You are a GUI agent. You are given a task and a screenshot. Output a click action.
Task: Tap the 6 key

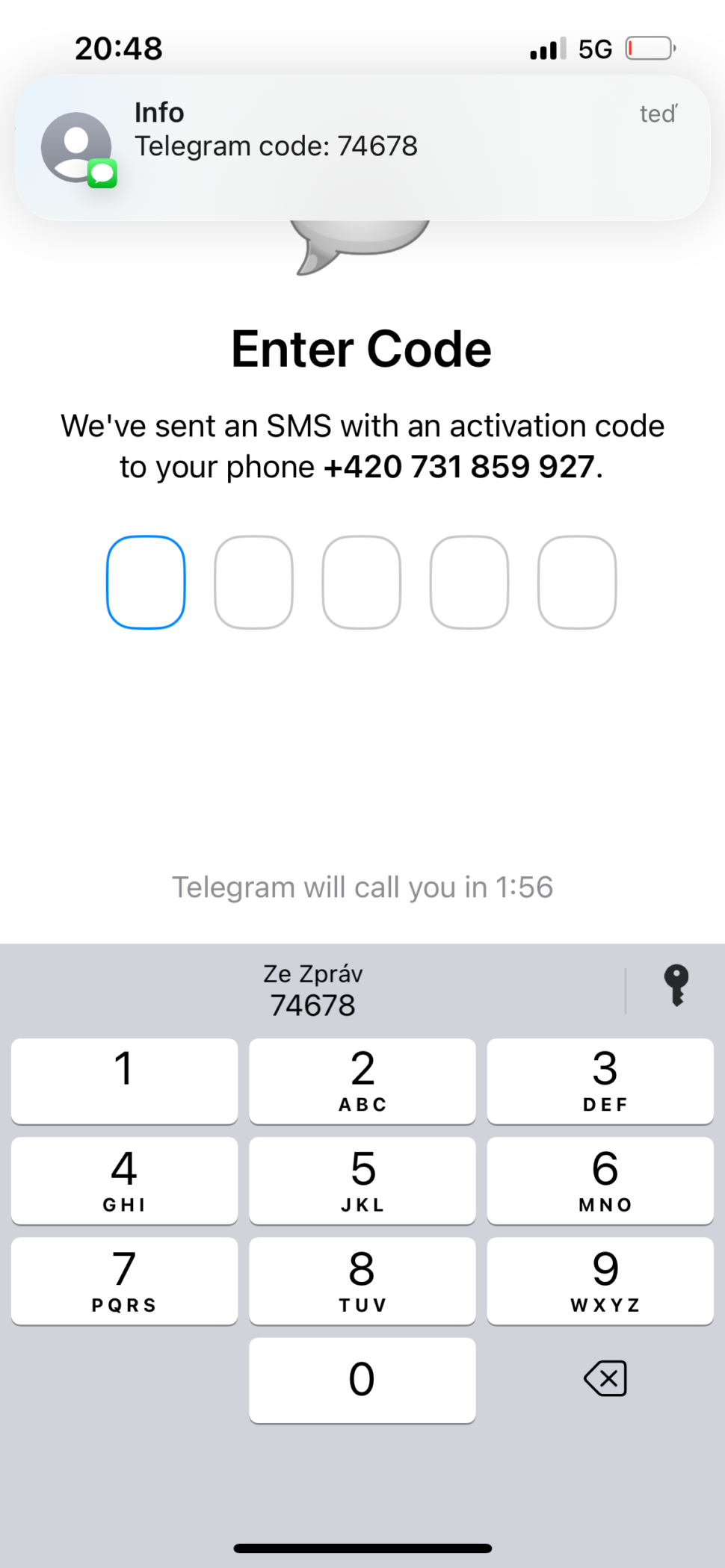point(600,1180)
